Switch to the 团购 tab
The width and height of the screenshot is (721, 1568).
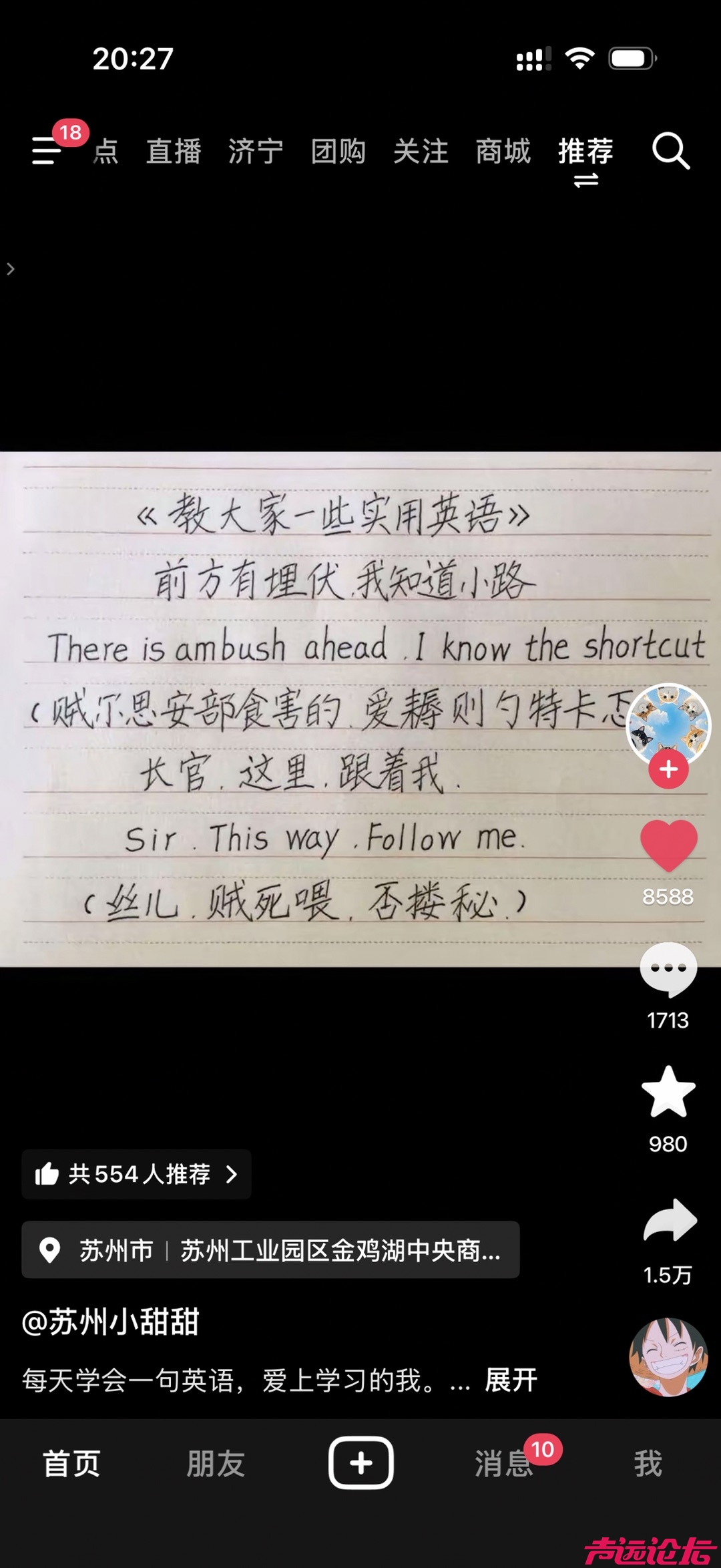[x=338, y=151]
